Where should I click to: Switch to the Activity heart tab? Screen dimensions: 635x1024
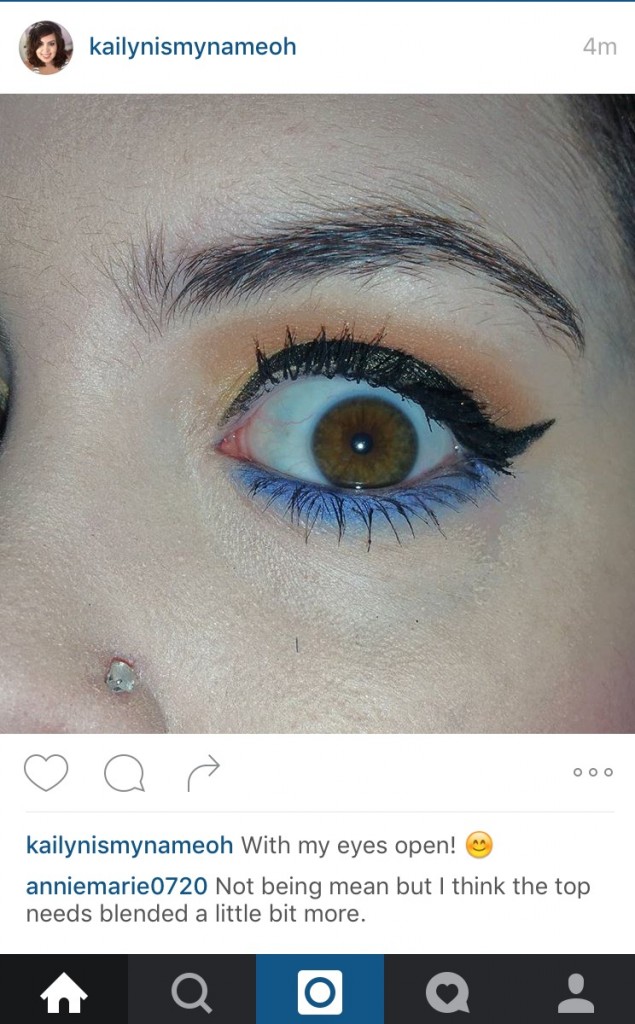pyautogui.click(x=447, y=989)
